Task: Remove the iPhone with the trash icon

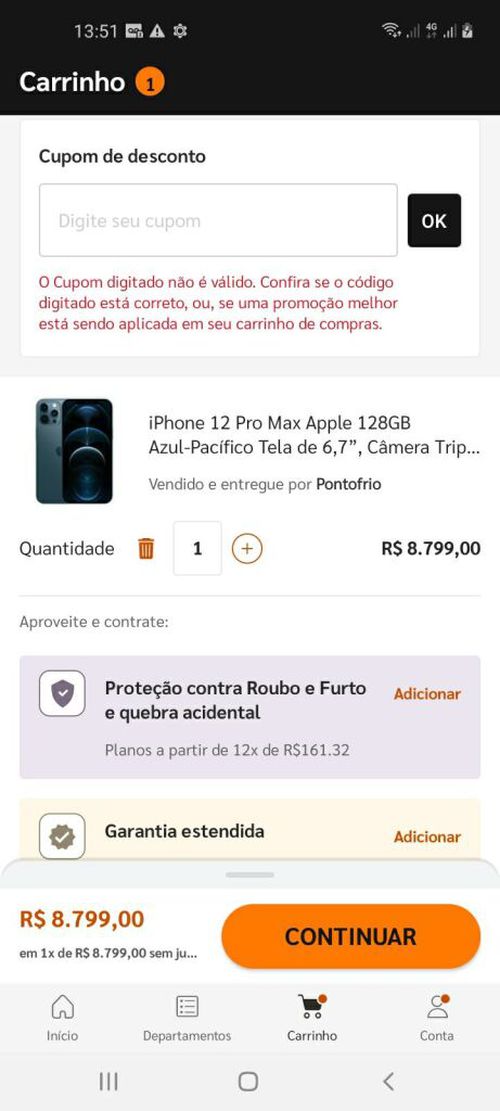Action: coord(146,548)
